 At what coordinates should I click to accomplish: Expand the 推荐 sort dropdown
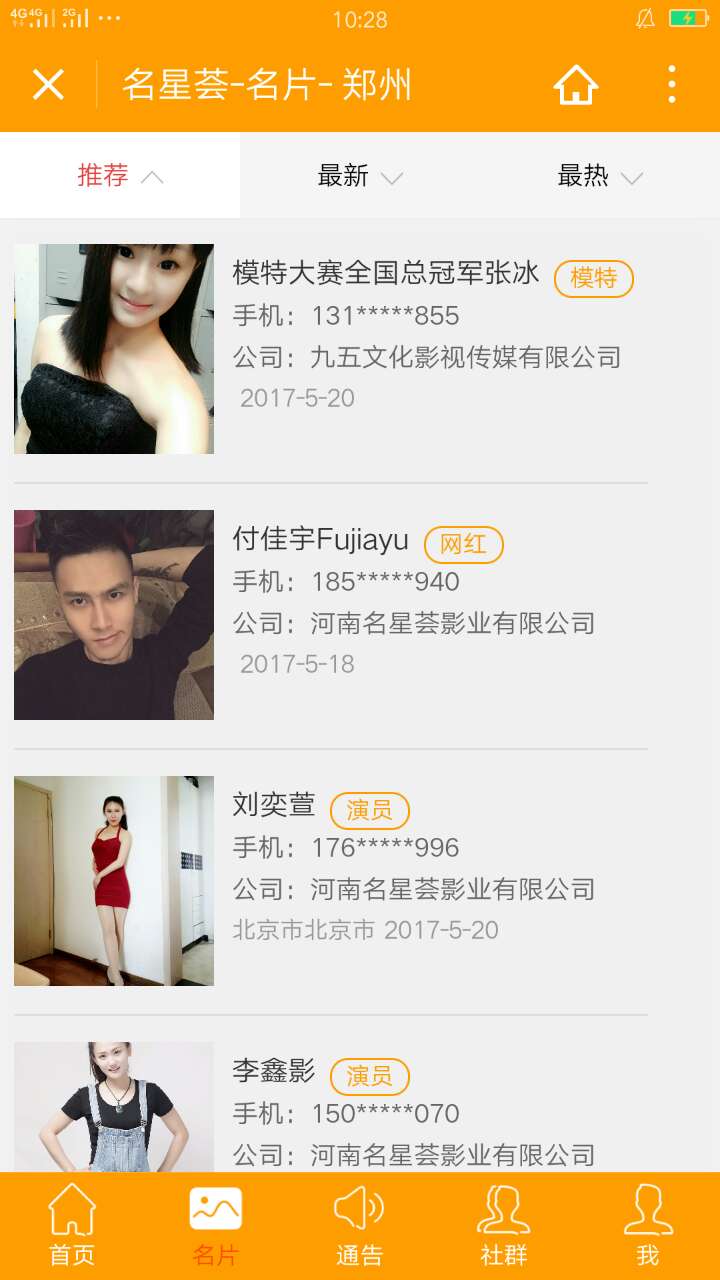120,176
